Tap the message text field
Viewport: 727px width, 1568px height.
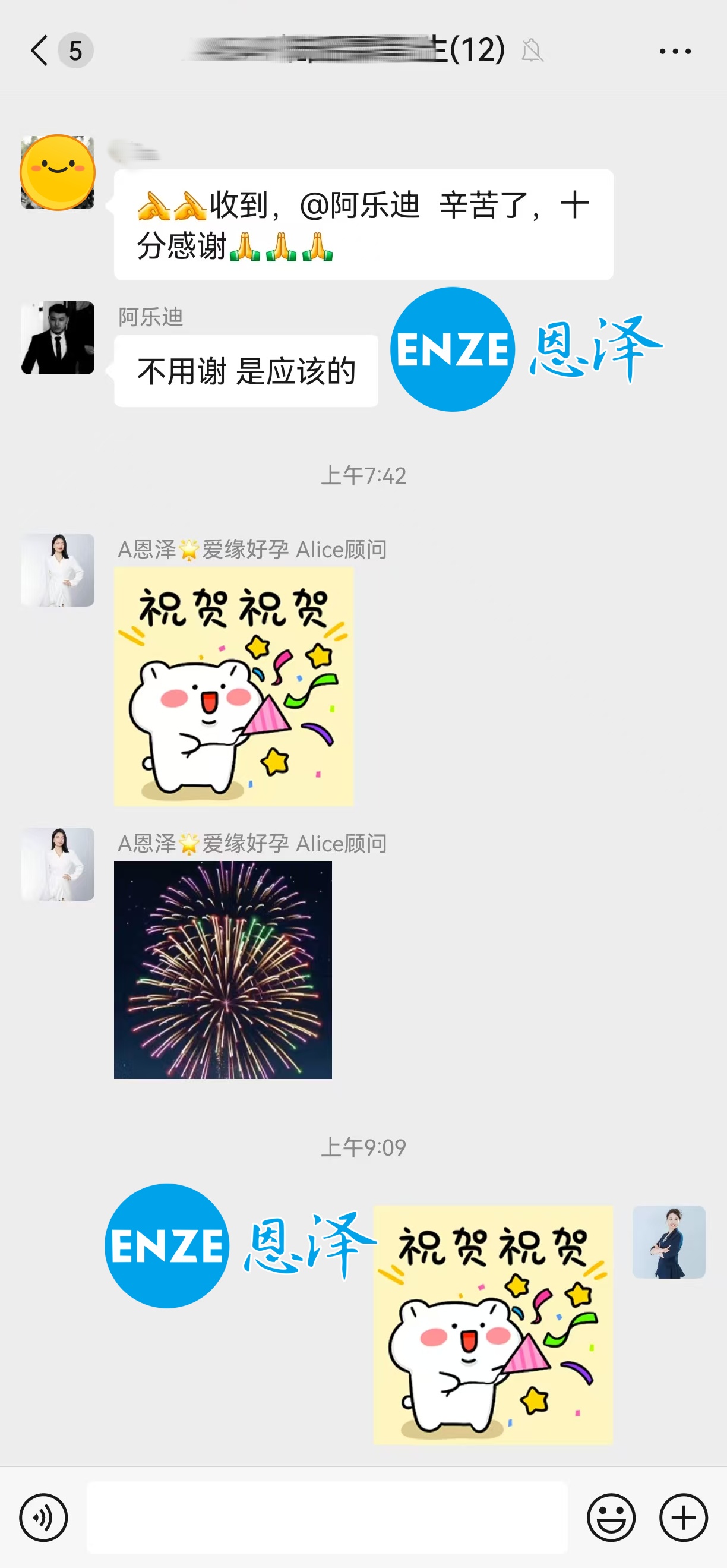(x=327, y=1517)
